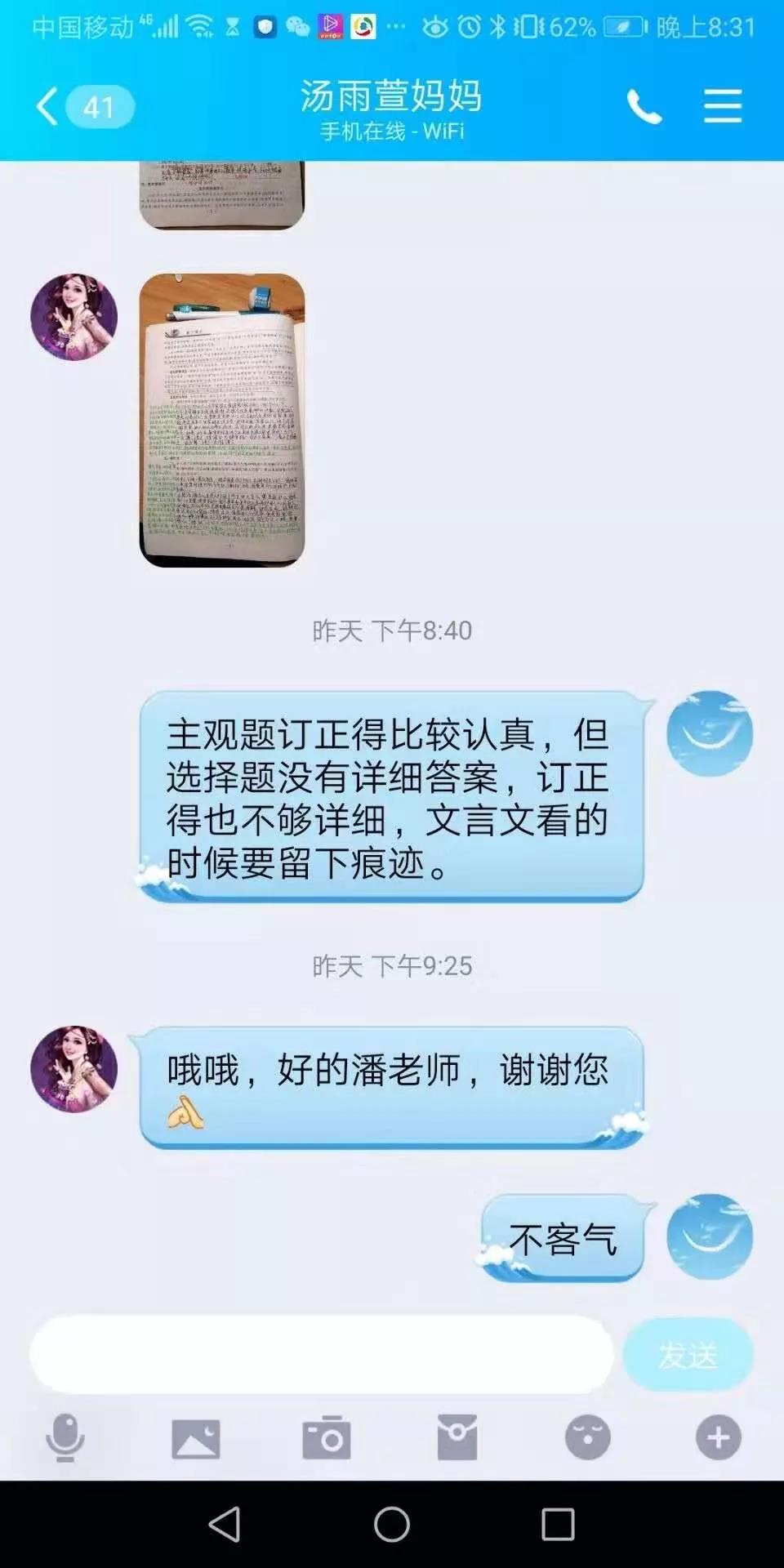Open the full book page photo

point(222,420)
